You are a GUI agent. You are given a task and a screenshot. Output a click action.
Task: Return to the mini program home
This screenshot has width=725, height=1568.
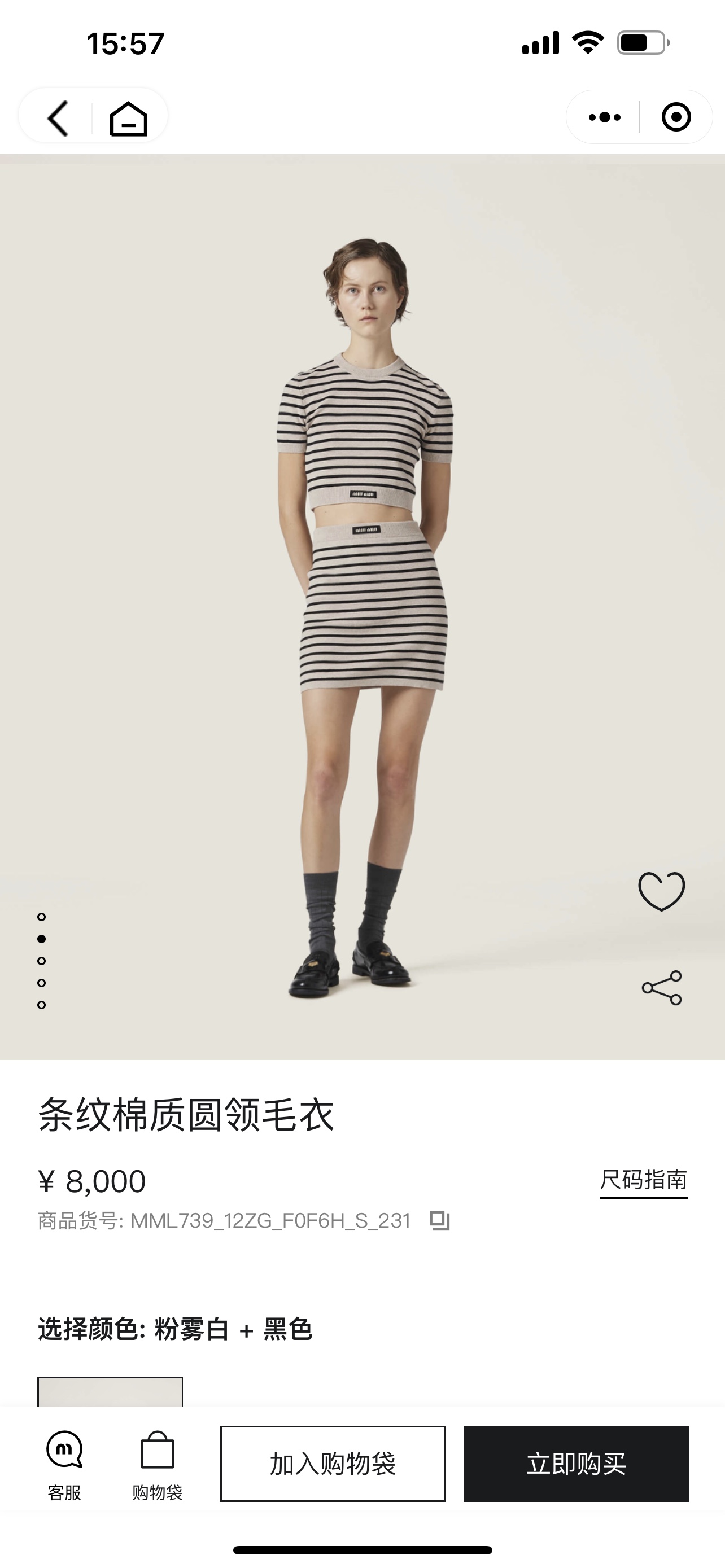(x=128, y=117)
